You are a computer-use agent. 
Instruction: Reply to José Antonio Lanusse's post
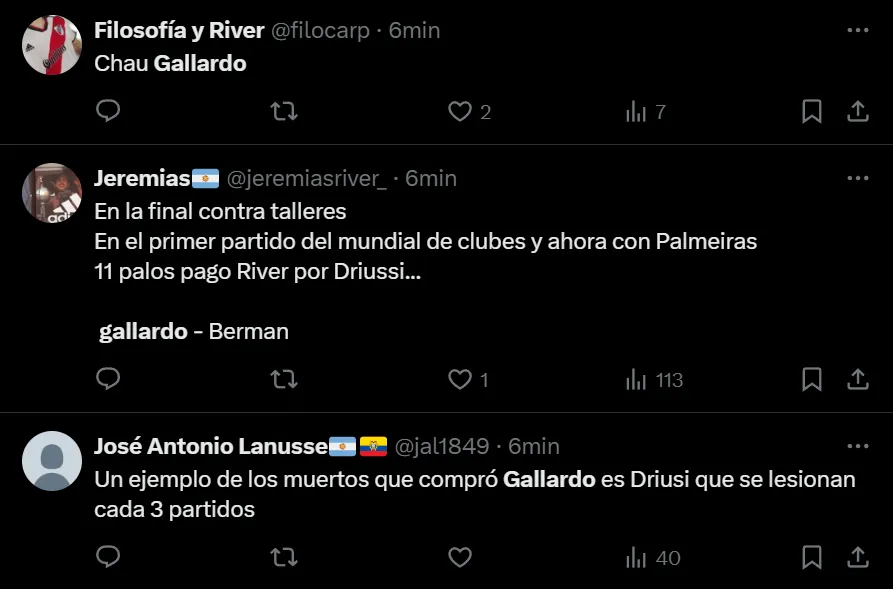[x=108, y=557]
